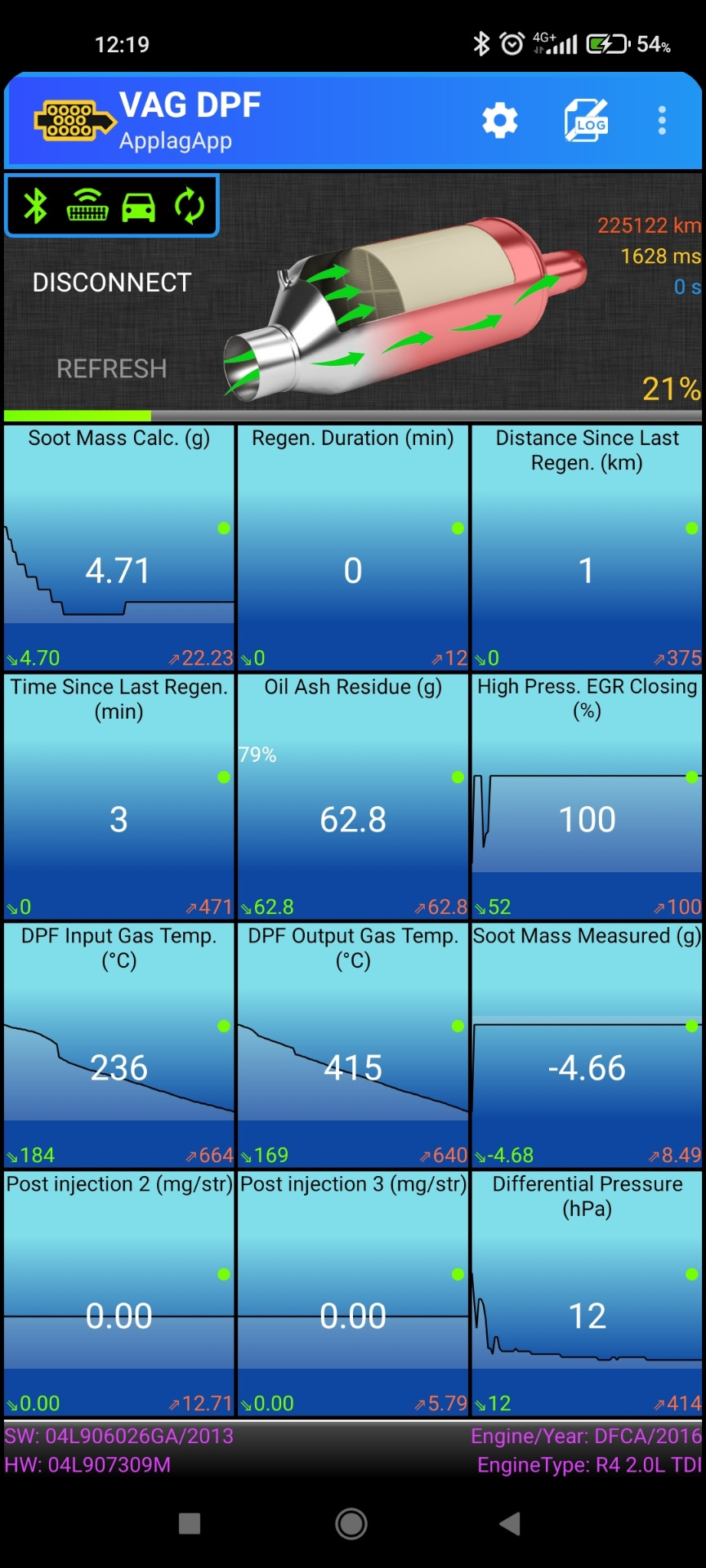Open the Post injection 3 tile
Viewport: 706px width, 1568px height.
point(353,1294)
